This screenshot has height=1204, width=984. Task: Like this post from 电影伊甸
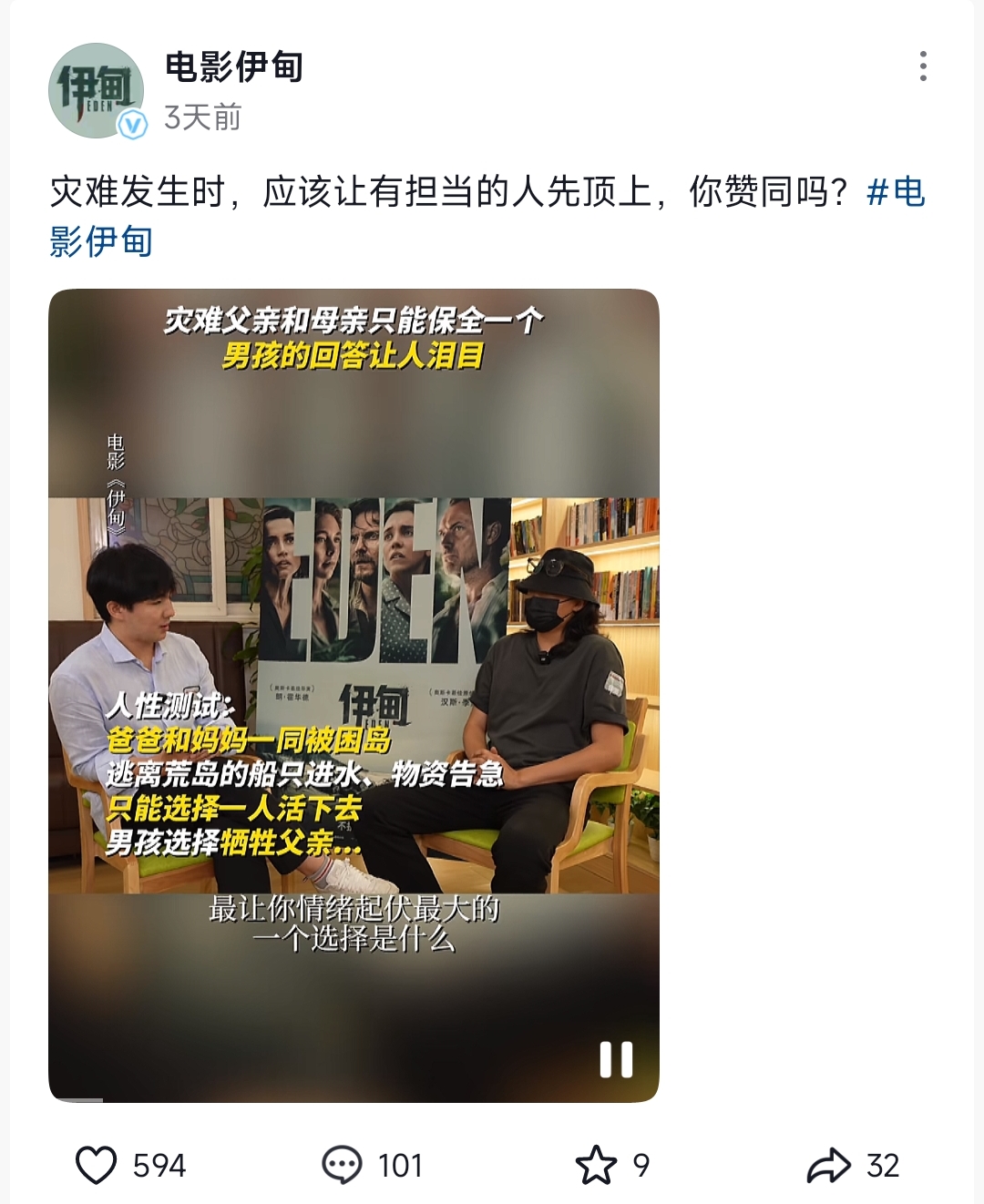click(96, 1165)
